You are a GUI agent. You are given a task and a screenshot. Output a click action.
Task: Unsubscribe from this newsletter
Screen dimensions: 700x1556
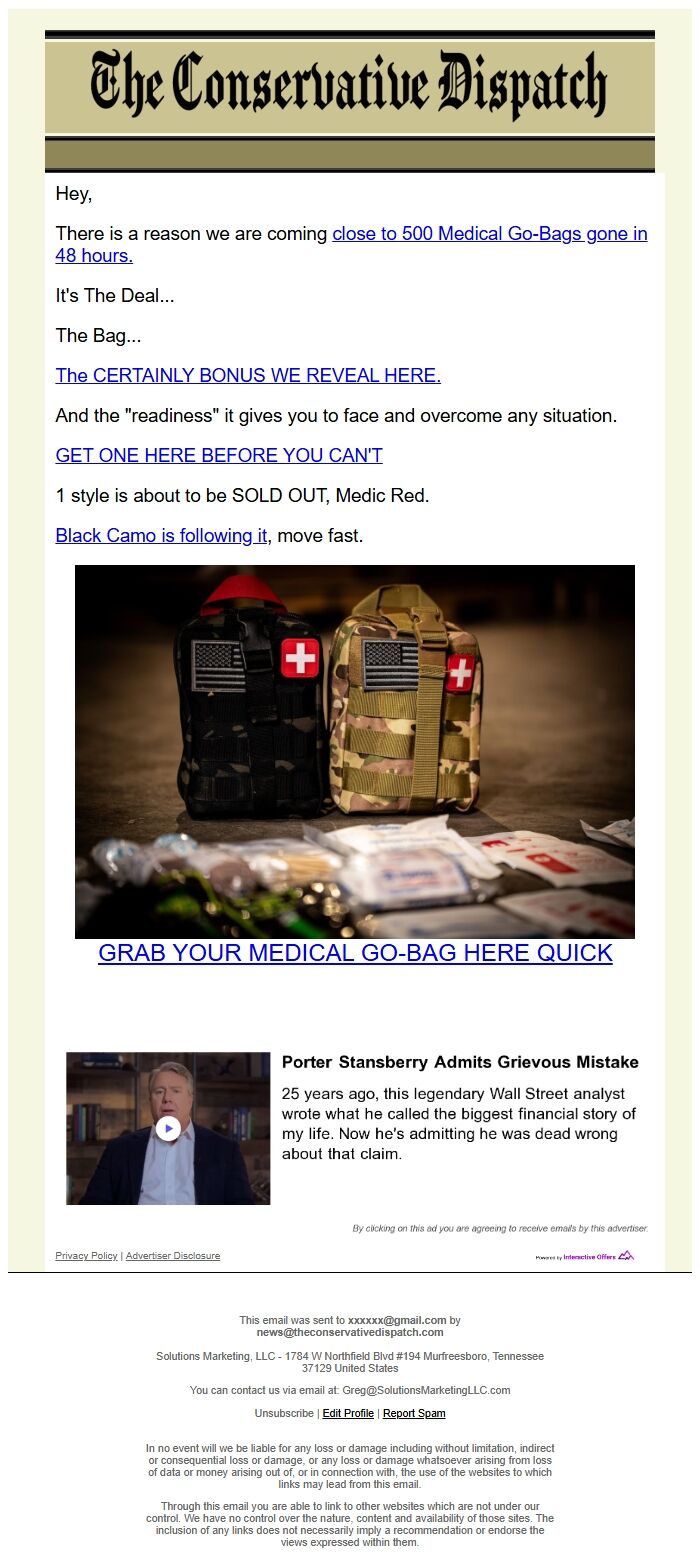(x=284, y=1413)
